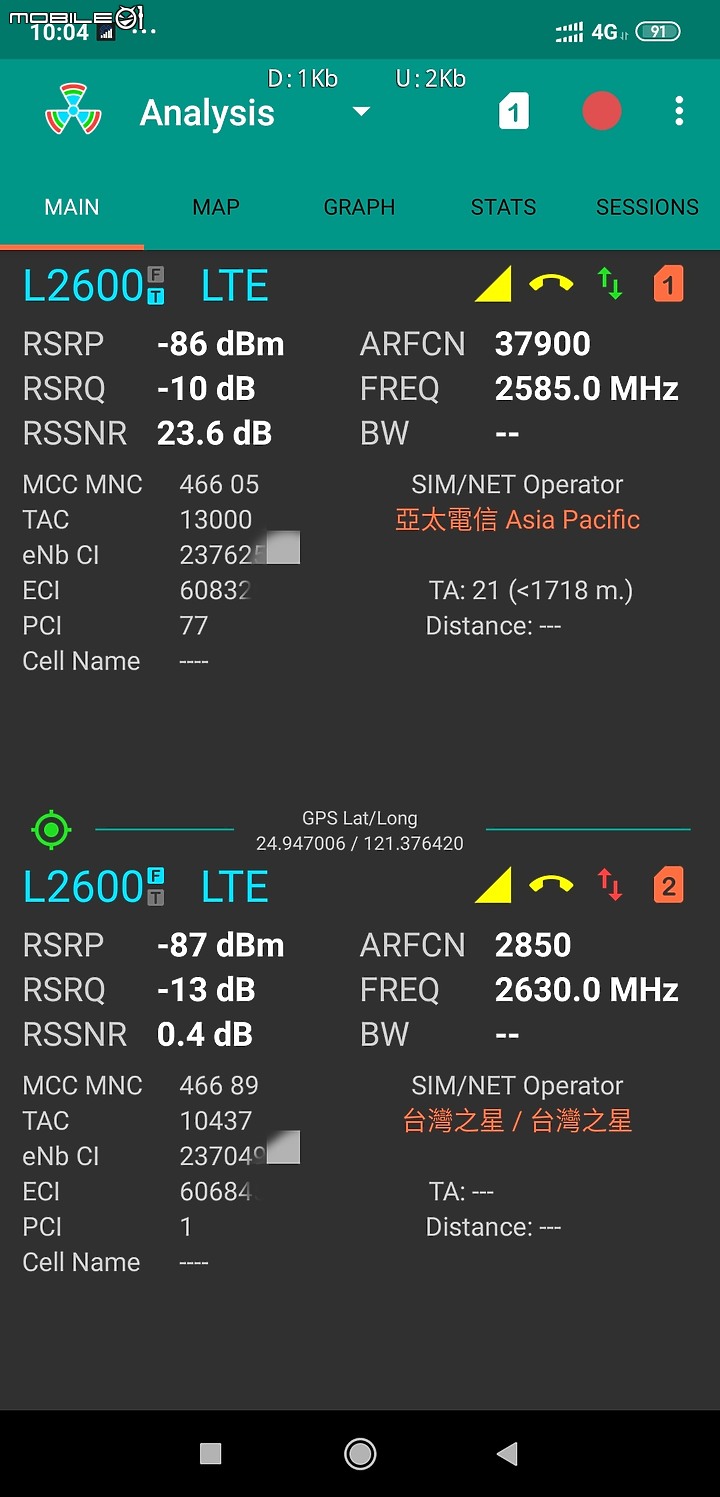Switch to the GRAPH tab
This screenshot has height=1497, width=720.
[360, 207]
